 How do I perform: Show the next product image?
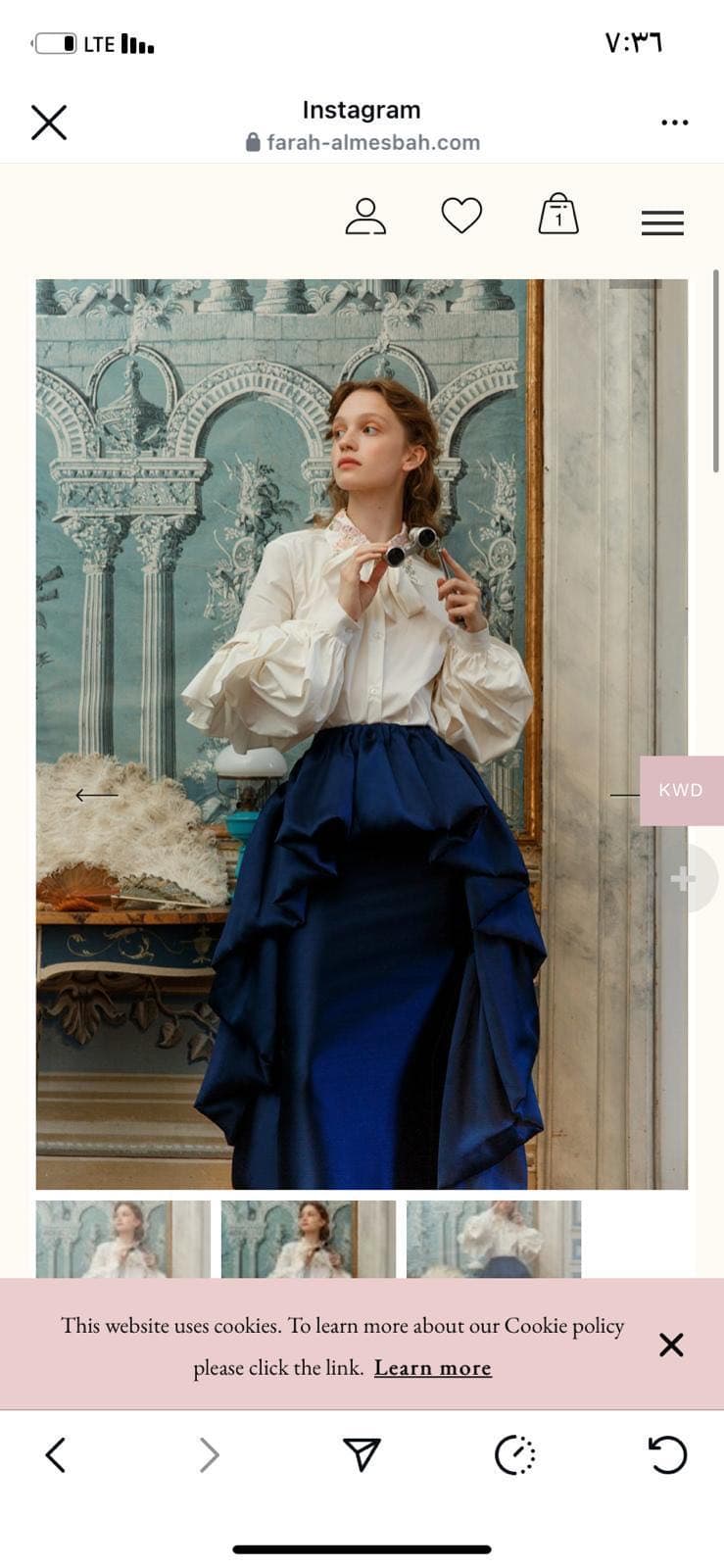point(625,795)
